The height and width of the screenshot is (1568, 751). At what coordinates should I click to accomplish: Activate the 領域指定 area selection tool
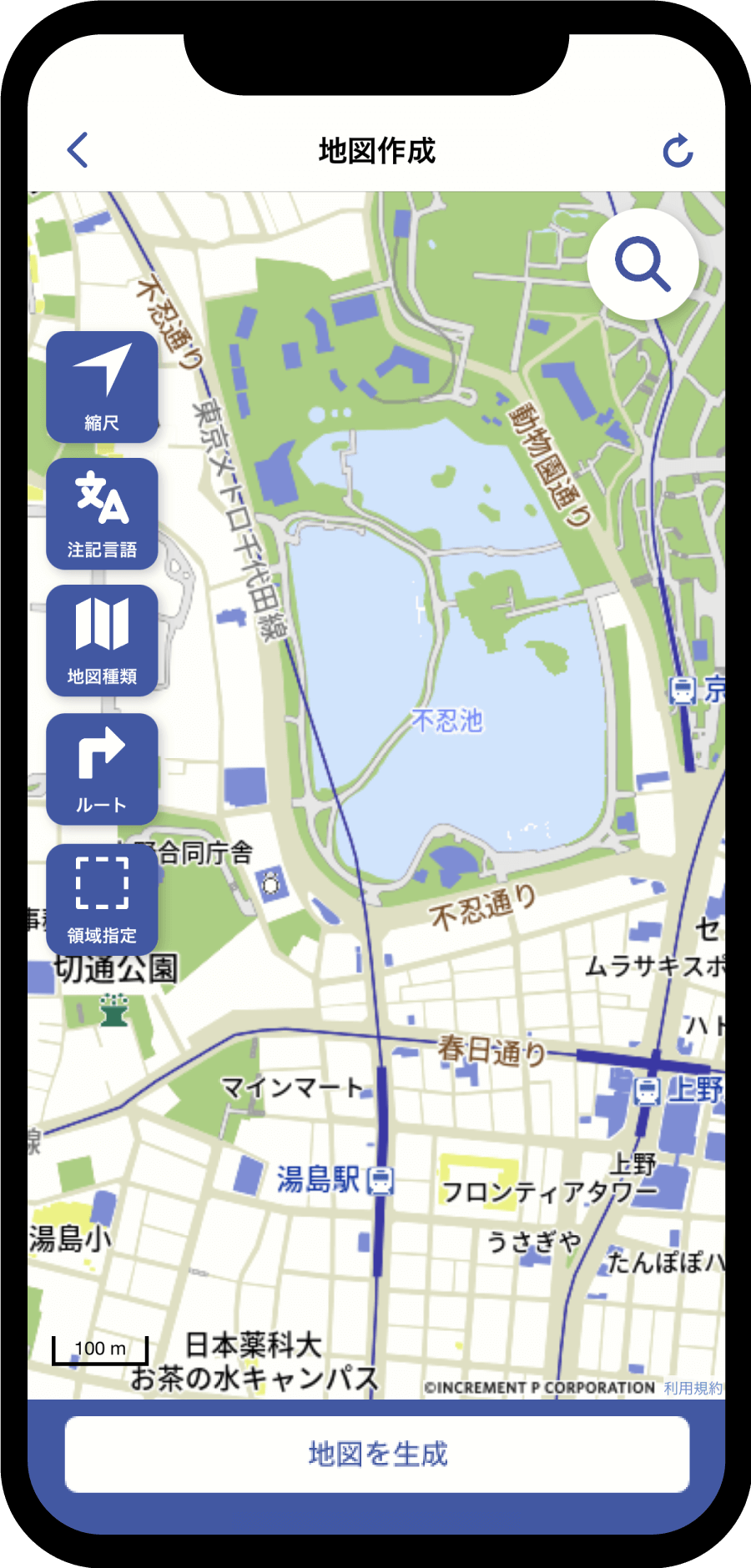(x=102, y=899)
